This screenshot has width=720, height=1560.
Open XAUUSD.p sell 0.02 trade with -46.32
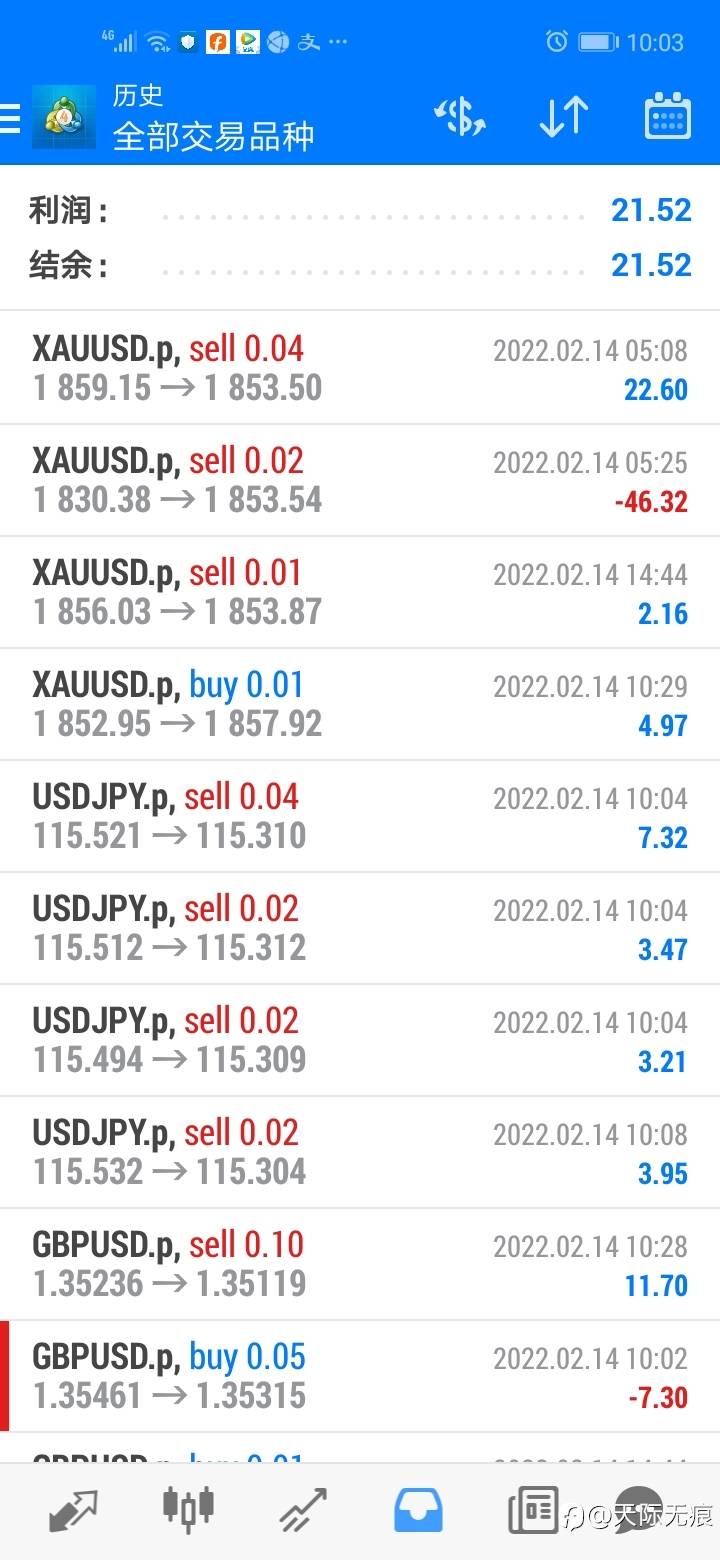pos(360,480)
